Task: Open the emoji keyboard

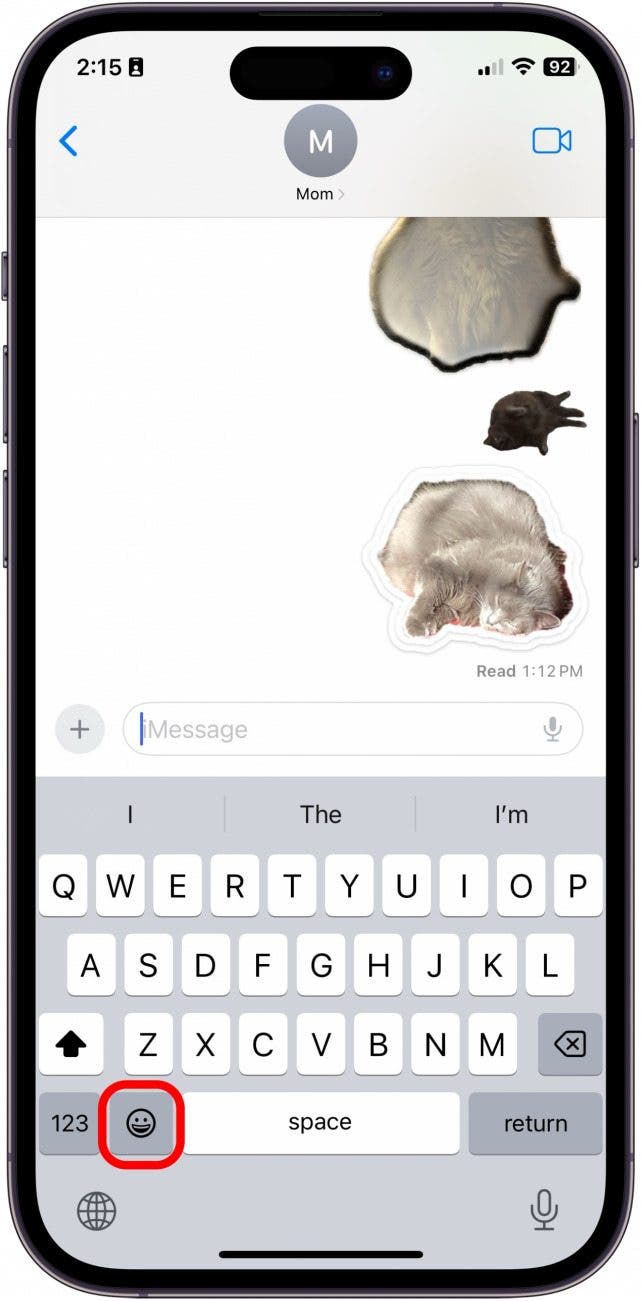Action: 141,1123
